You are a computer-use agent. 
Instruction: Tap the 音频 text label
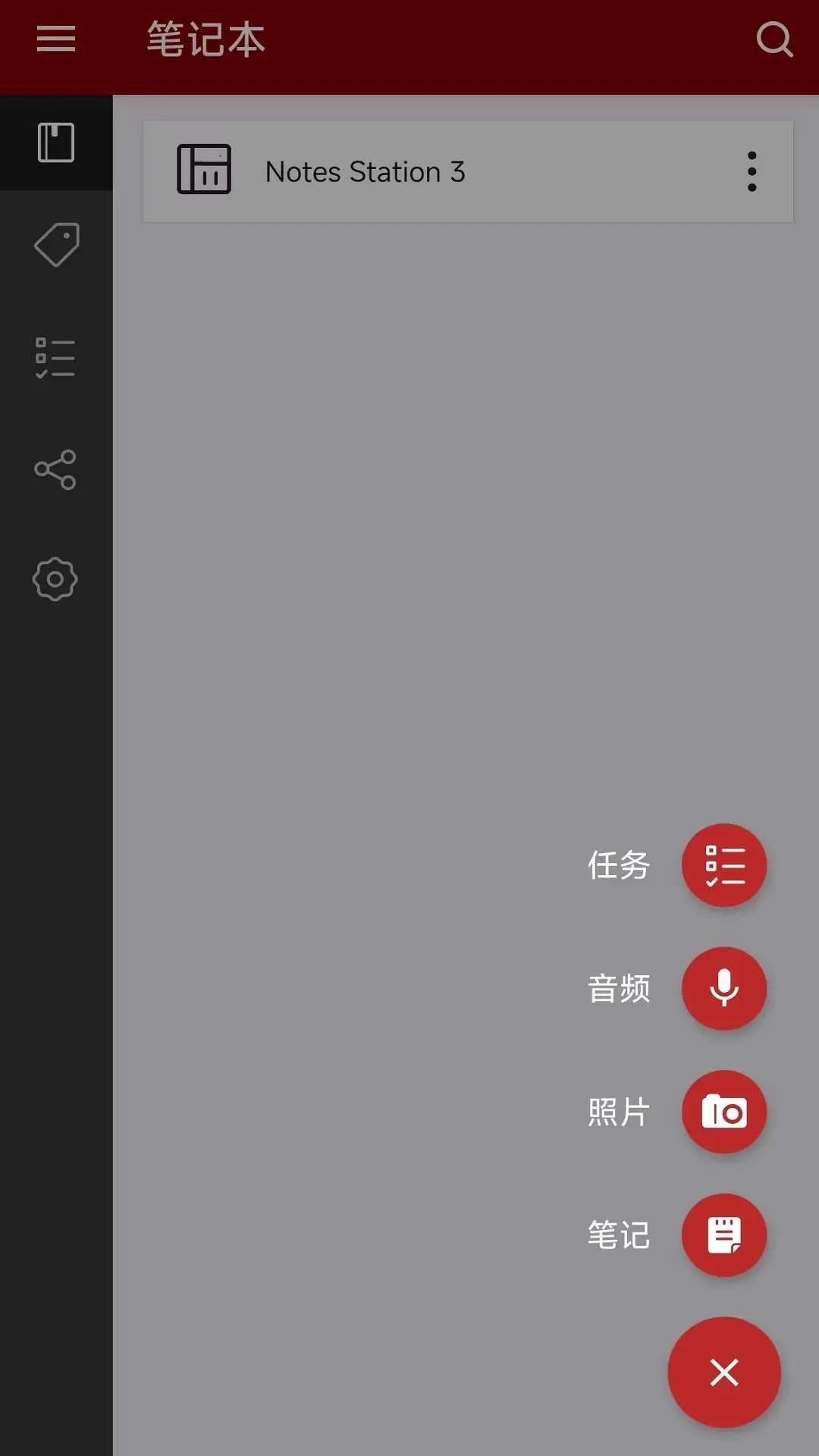coord(620,989)
